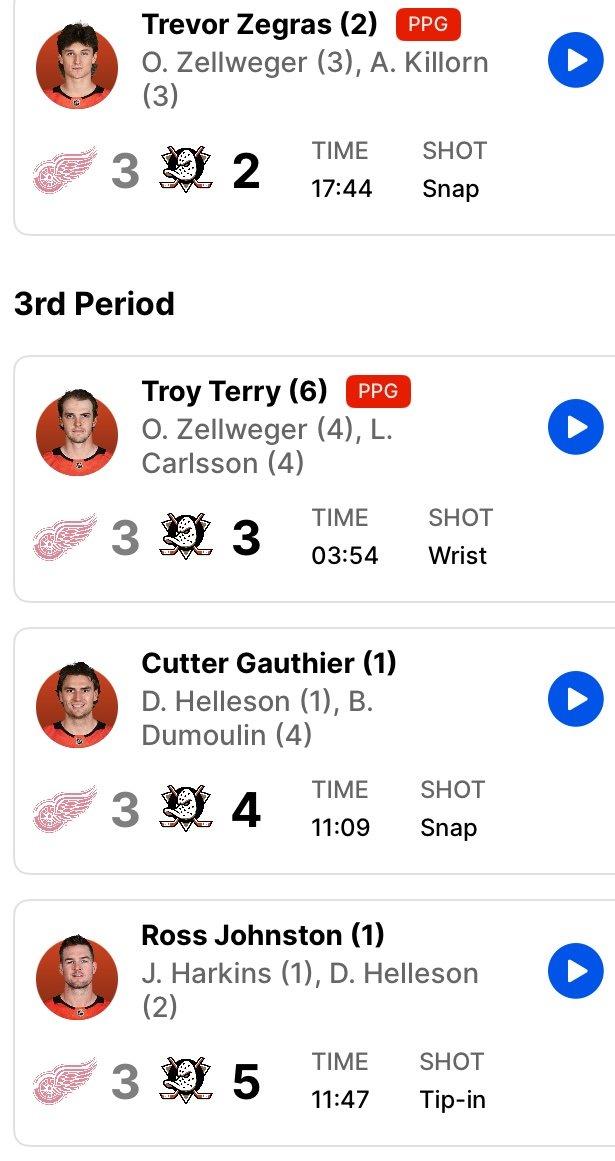The image size is (615, 1161).
Task: Watch Troy Terry's power play goal
Action: click(x=575, y=427)
